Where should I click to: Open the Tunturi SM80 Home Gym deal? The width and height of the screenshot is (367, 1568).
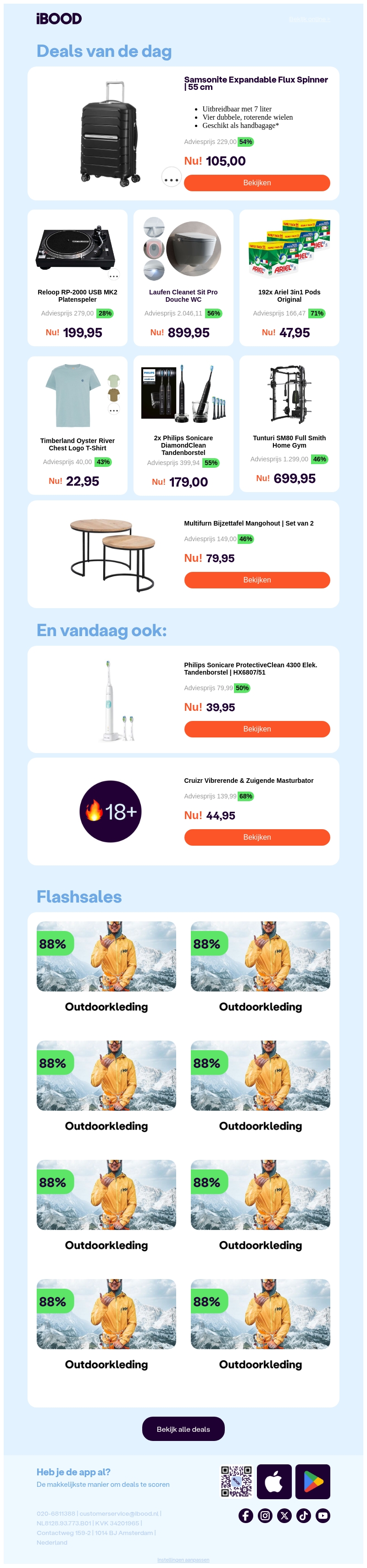(289, 424)
